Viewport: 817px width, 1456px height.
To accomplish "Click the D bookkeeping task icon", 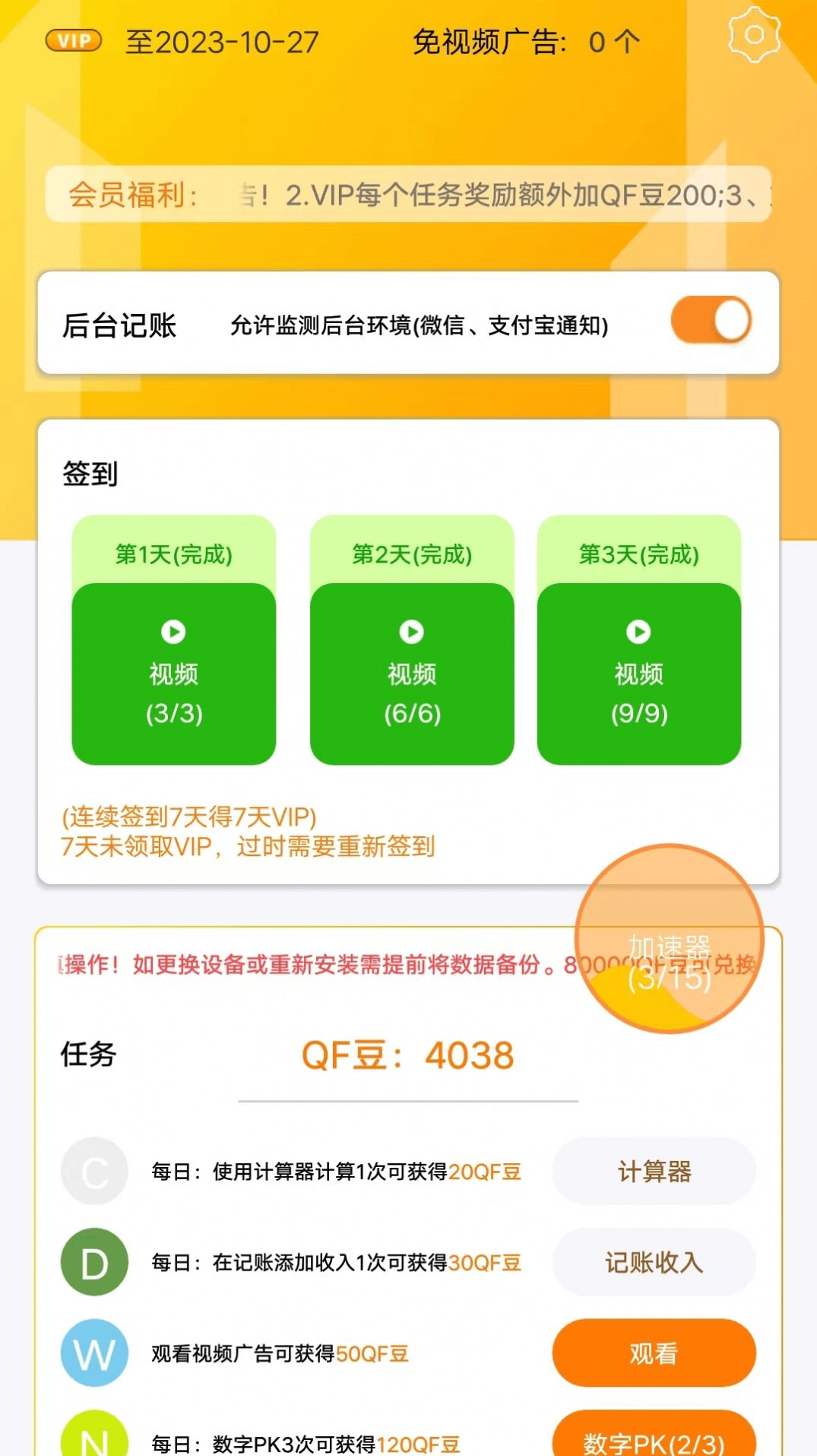I will 93,1263.
